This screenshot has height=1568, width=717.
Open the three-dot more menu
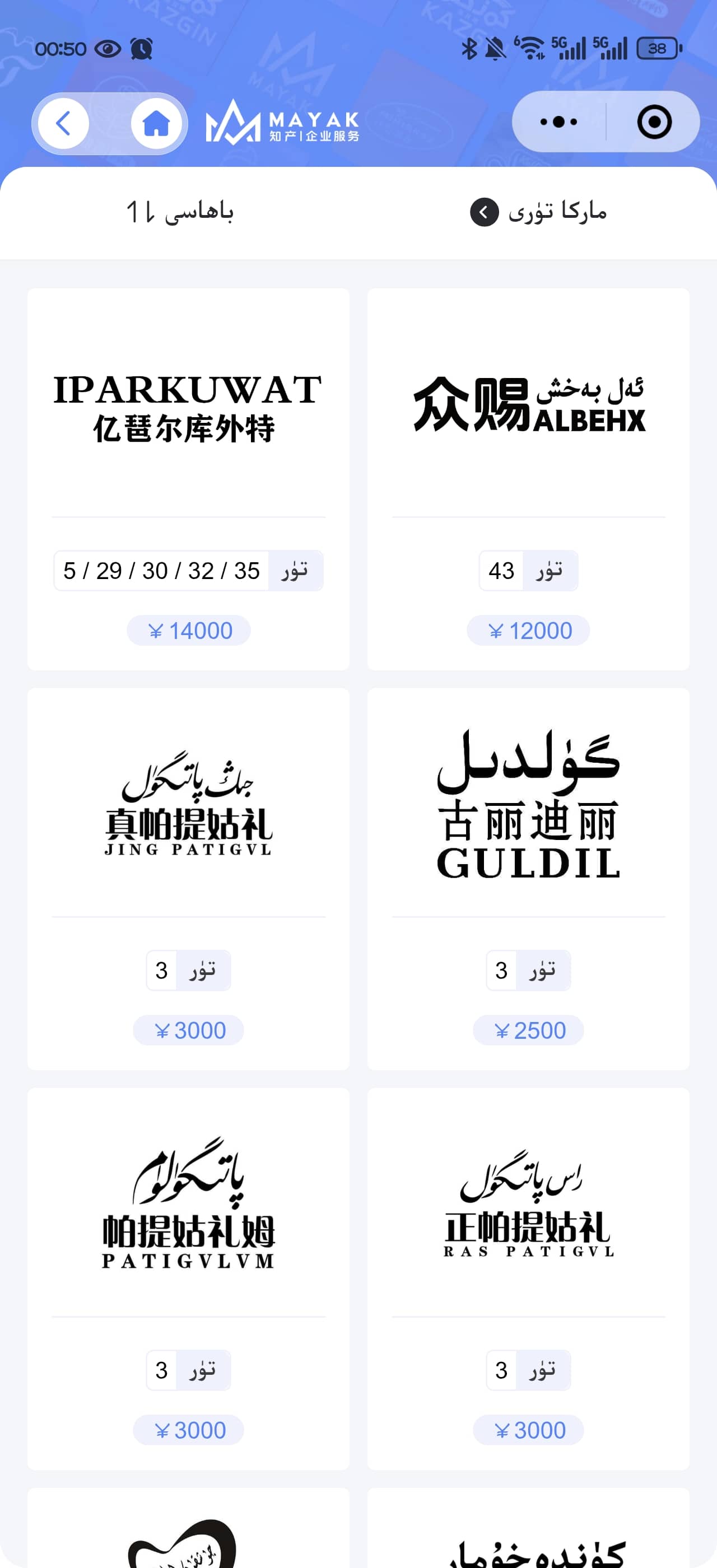pos(558,122)
